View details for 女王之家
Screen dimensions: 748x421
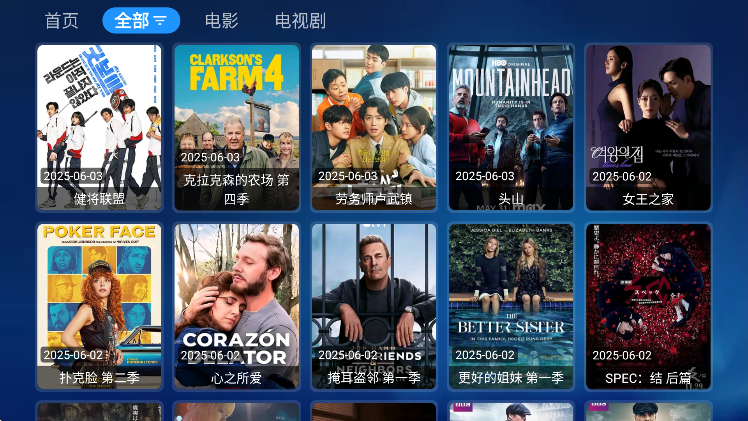coord(648,125)
